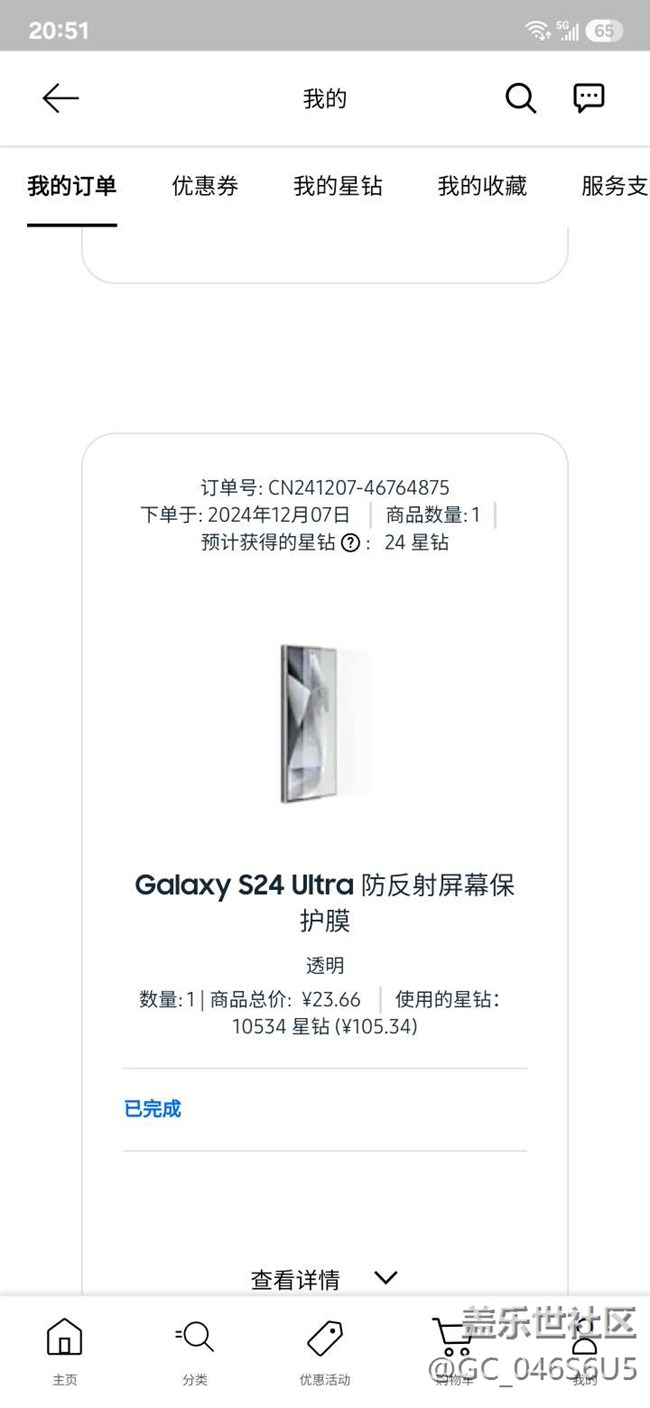Open the 服务支持 tab
The height and width of the screenshot is (1408, 650).
click(x=614, y=186)
